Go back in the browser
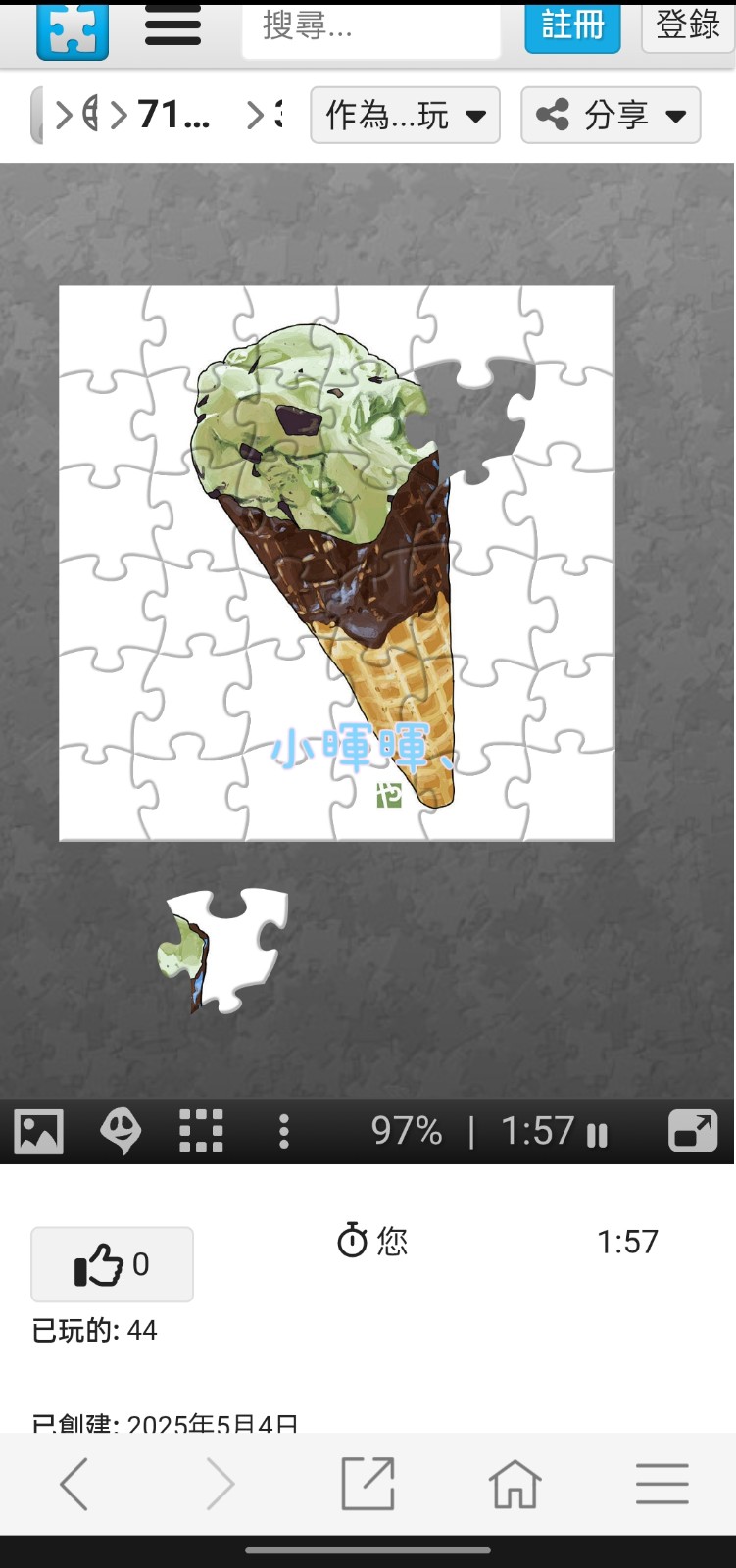 click(74, 1484)
